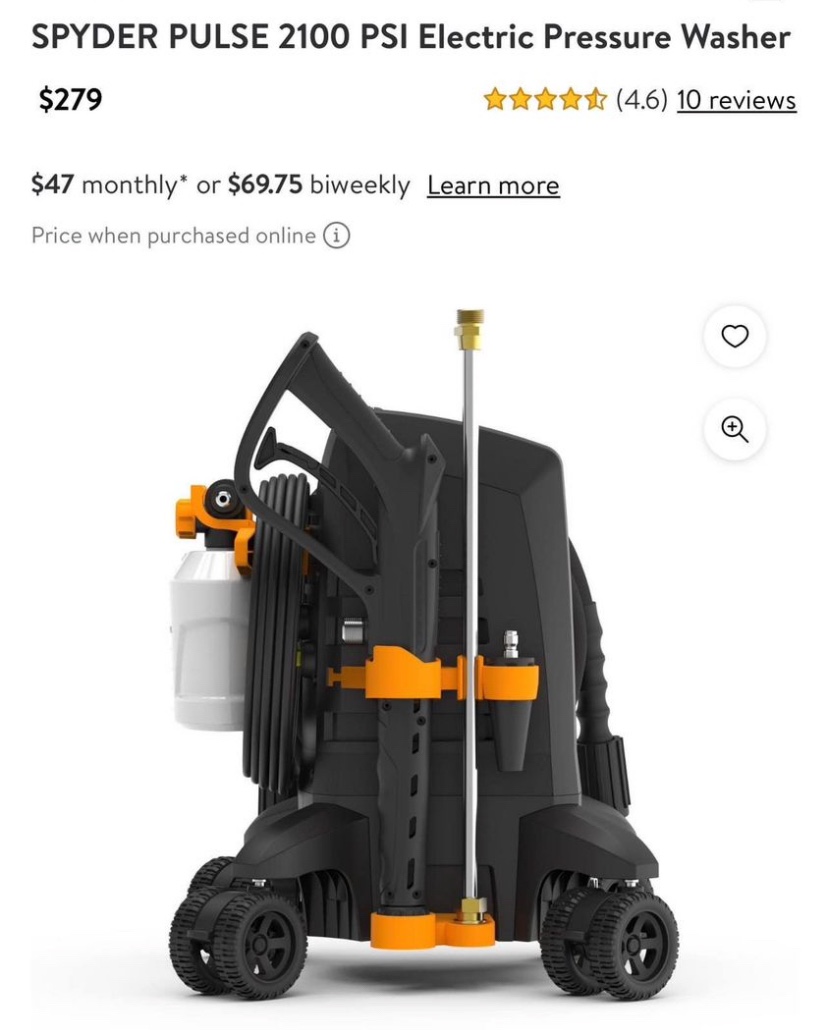This screenshot has height=1030, width=828.
Task: Open the price info icon
Action: coord(337,236)
